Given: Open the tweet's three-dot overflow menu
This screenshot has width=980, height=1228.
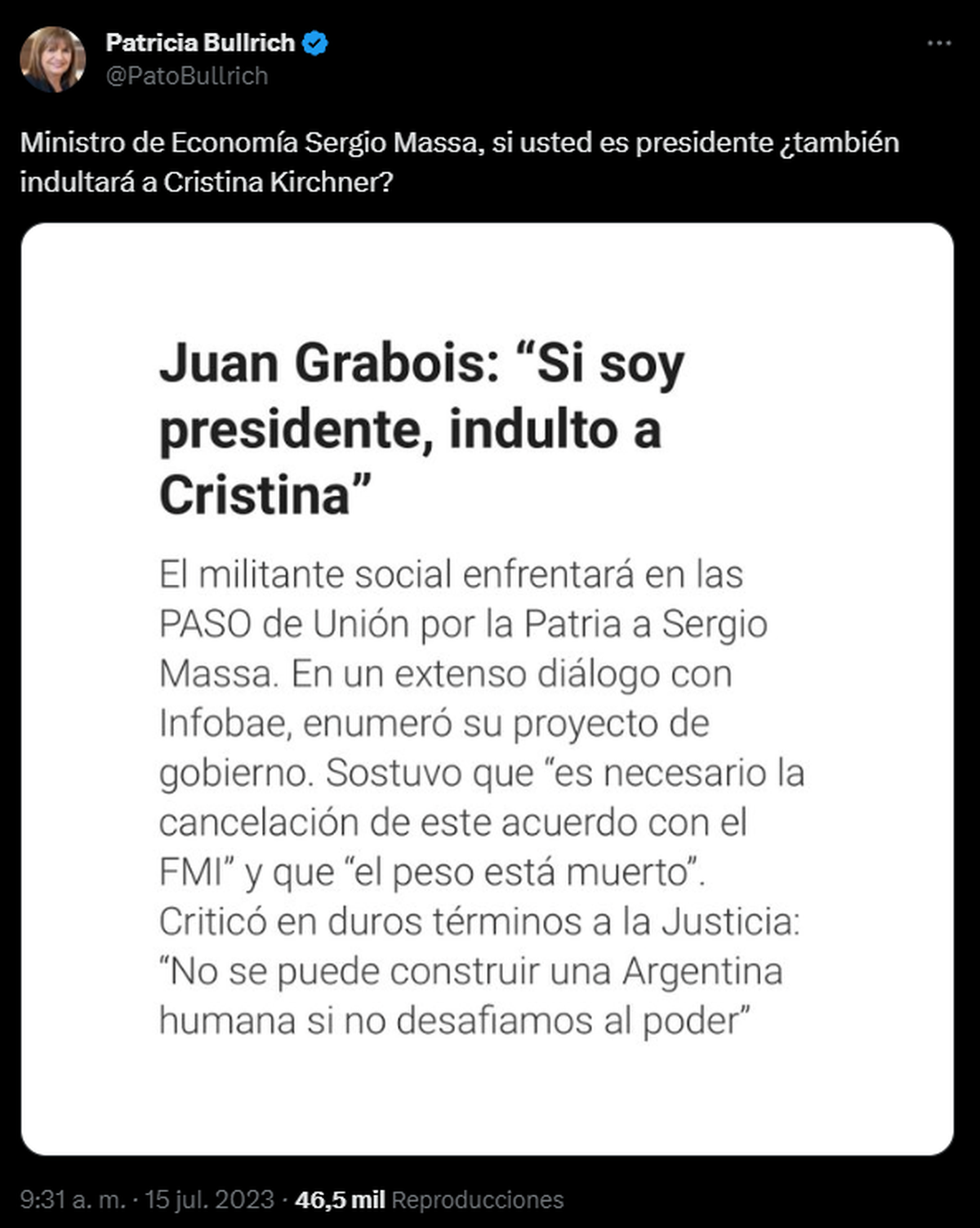Looking at the screenshot, I should point(939,43).
